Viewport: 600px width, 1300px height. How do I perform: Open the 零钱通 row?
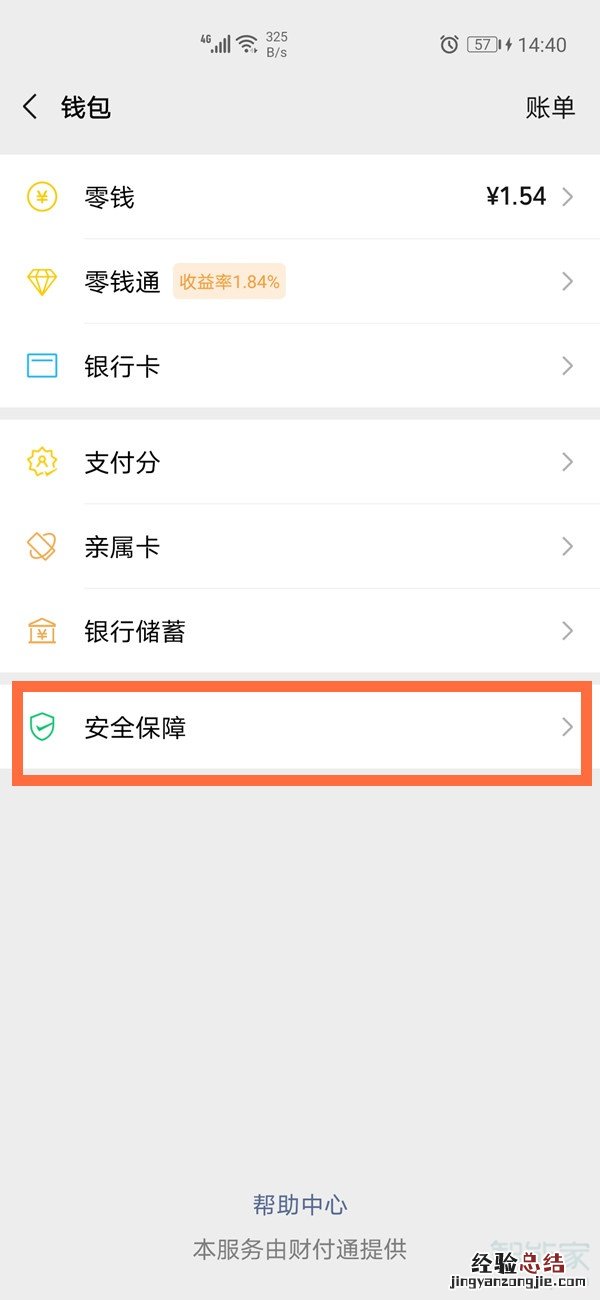coord(300,282)
